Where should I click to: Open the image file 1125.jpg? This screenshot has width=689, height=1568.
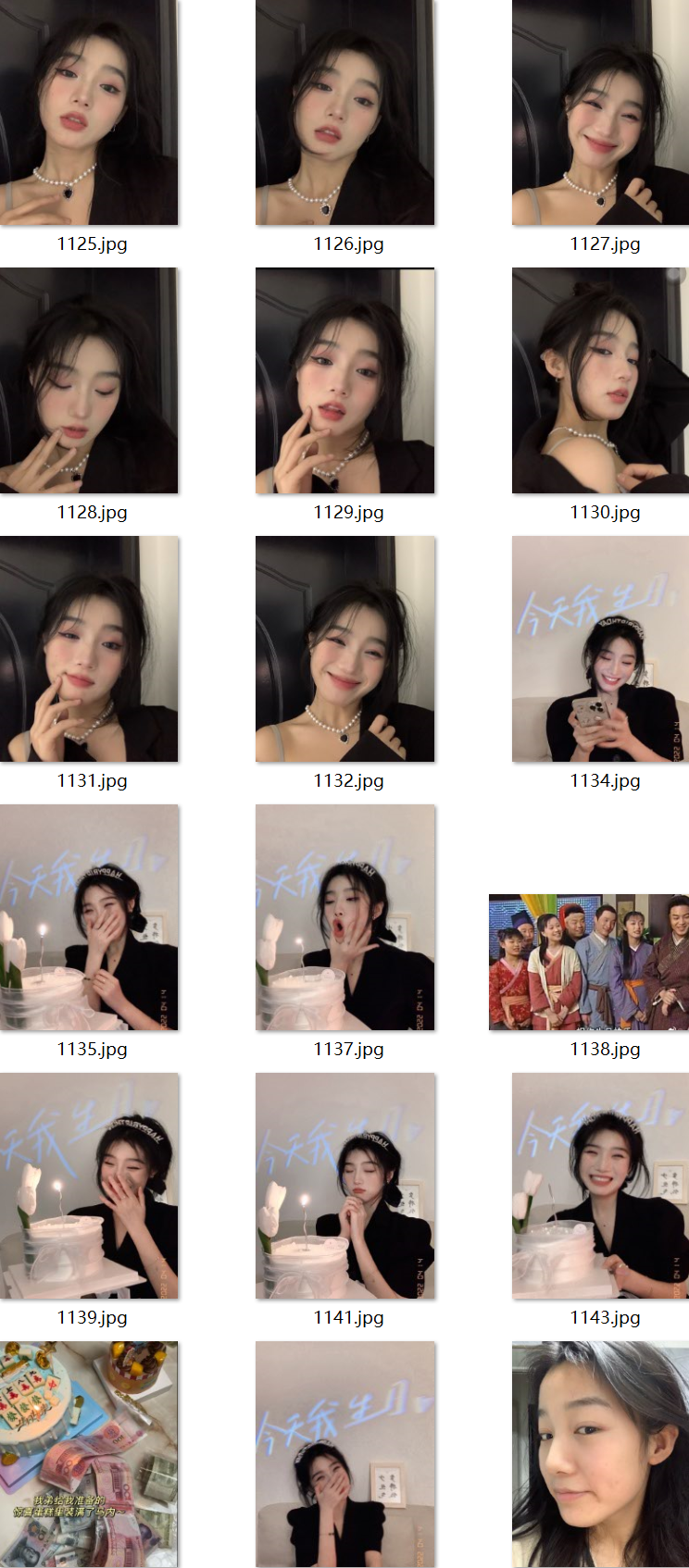pos(89,112)
